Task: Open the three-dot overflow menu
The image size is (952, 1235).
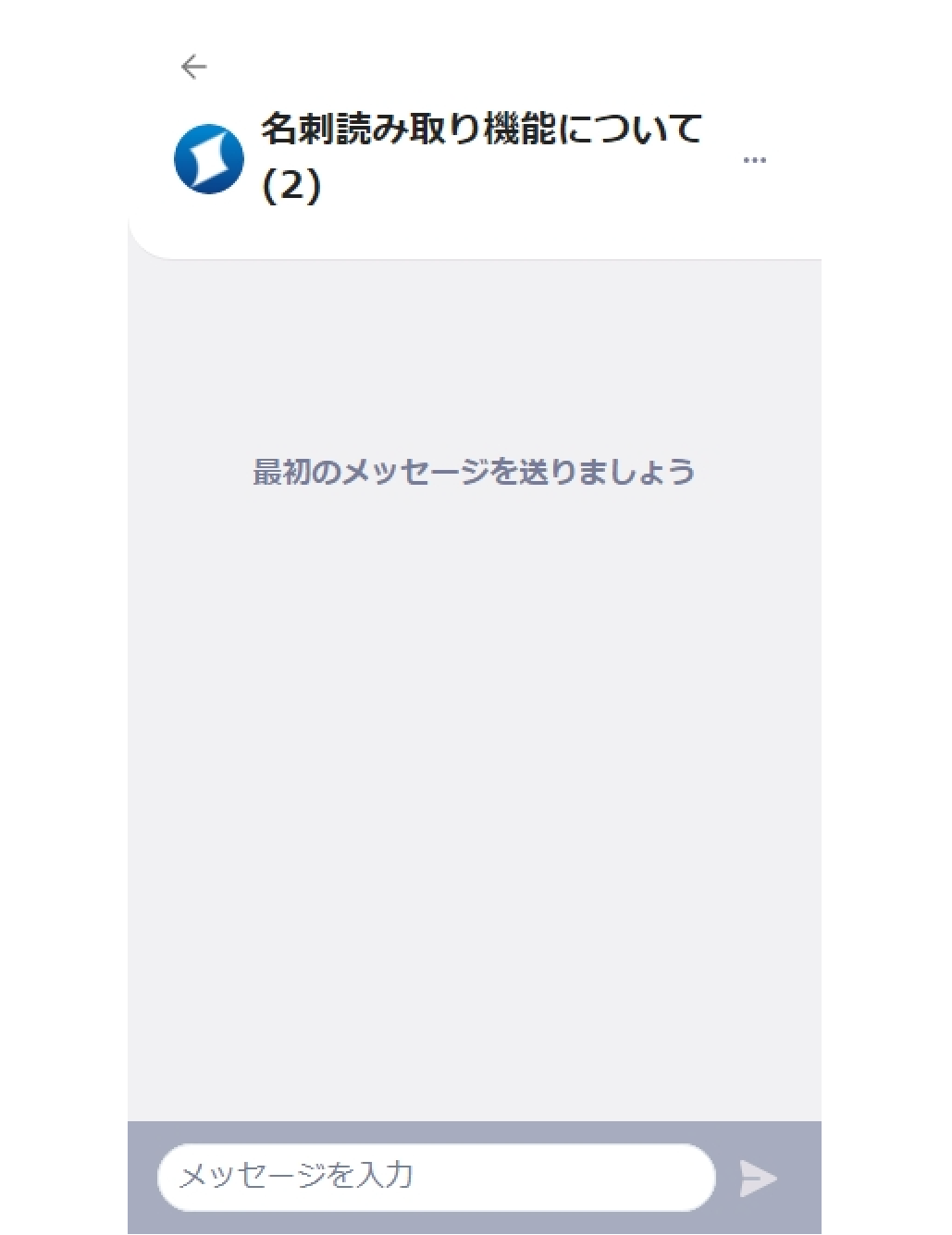Action: (x=754, y=160)
